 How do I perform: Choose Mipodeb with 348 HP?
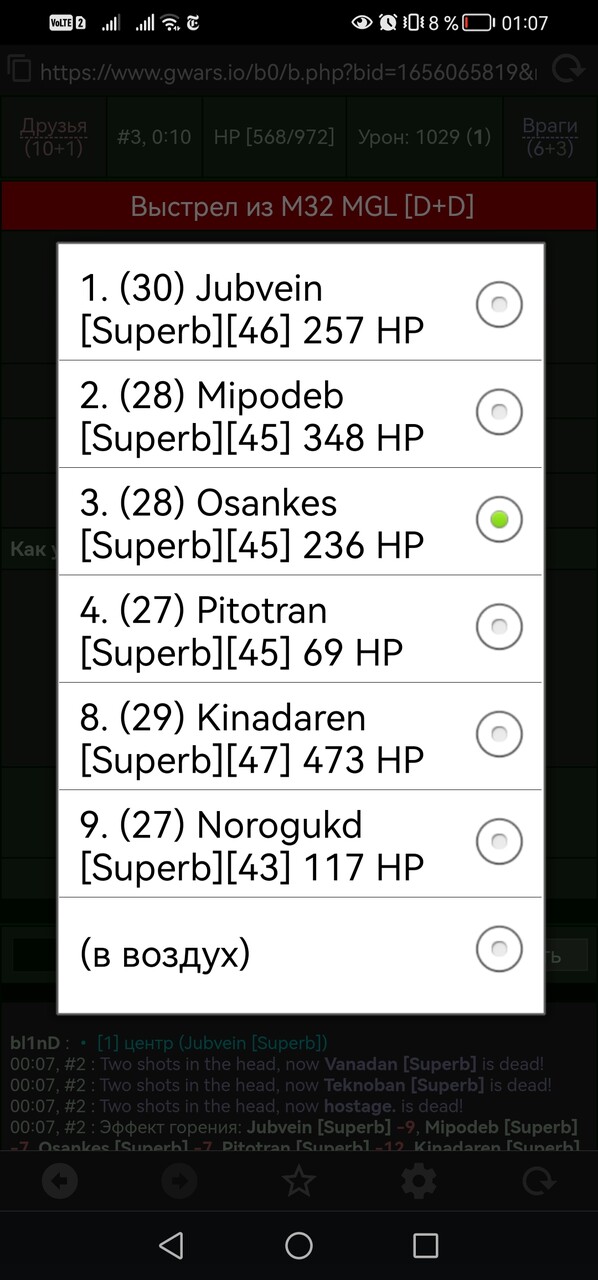[x=300, y=414]
